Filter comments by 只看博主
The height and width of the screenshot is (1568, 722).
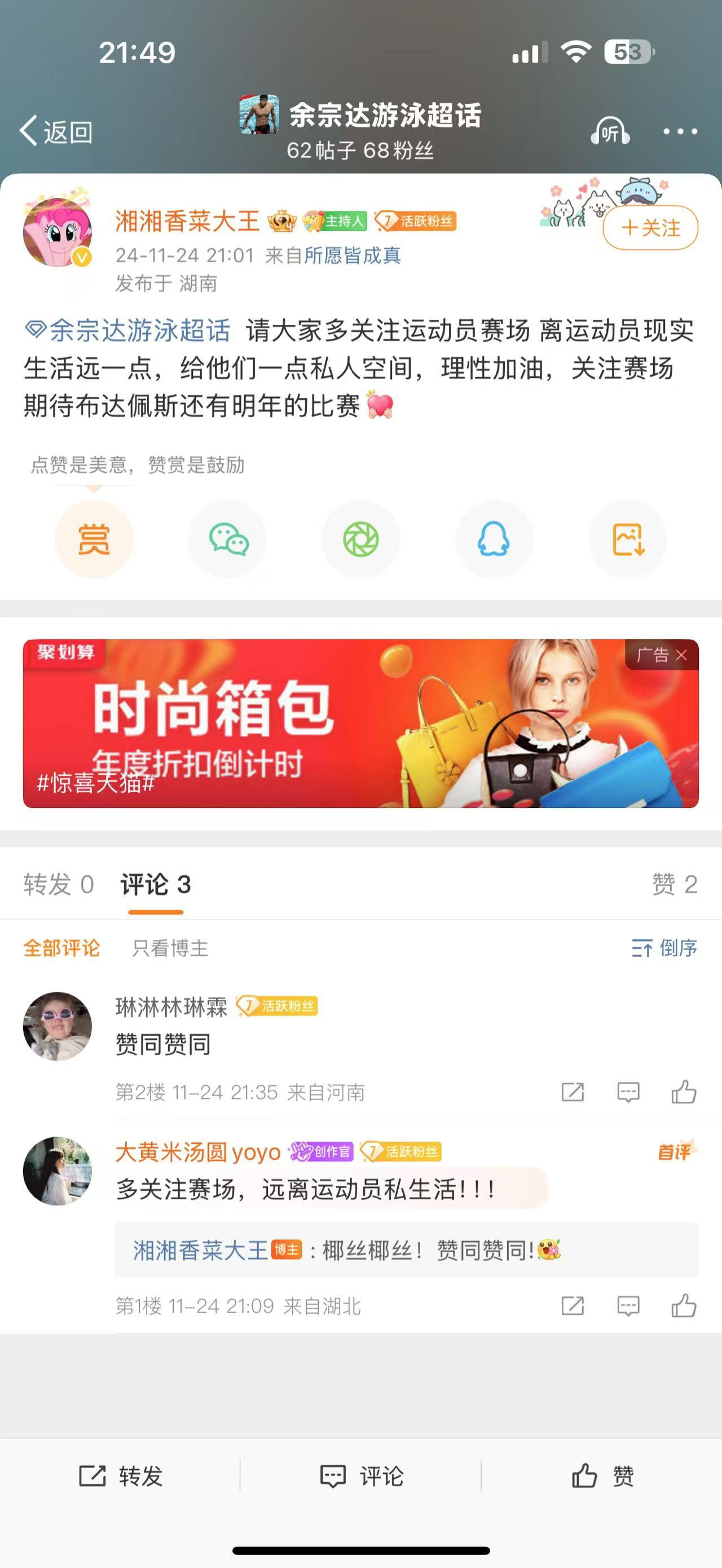click(x=170, y=948)
